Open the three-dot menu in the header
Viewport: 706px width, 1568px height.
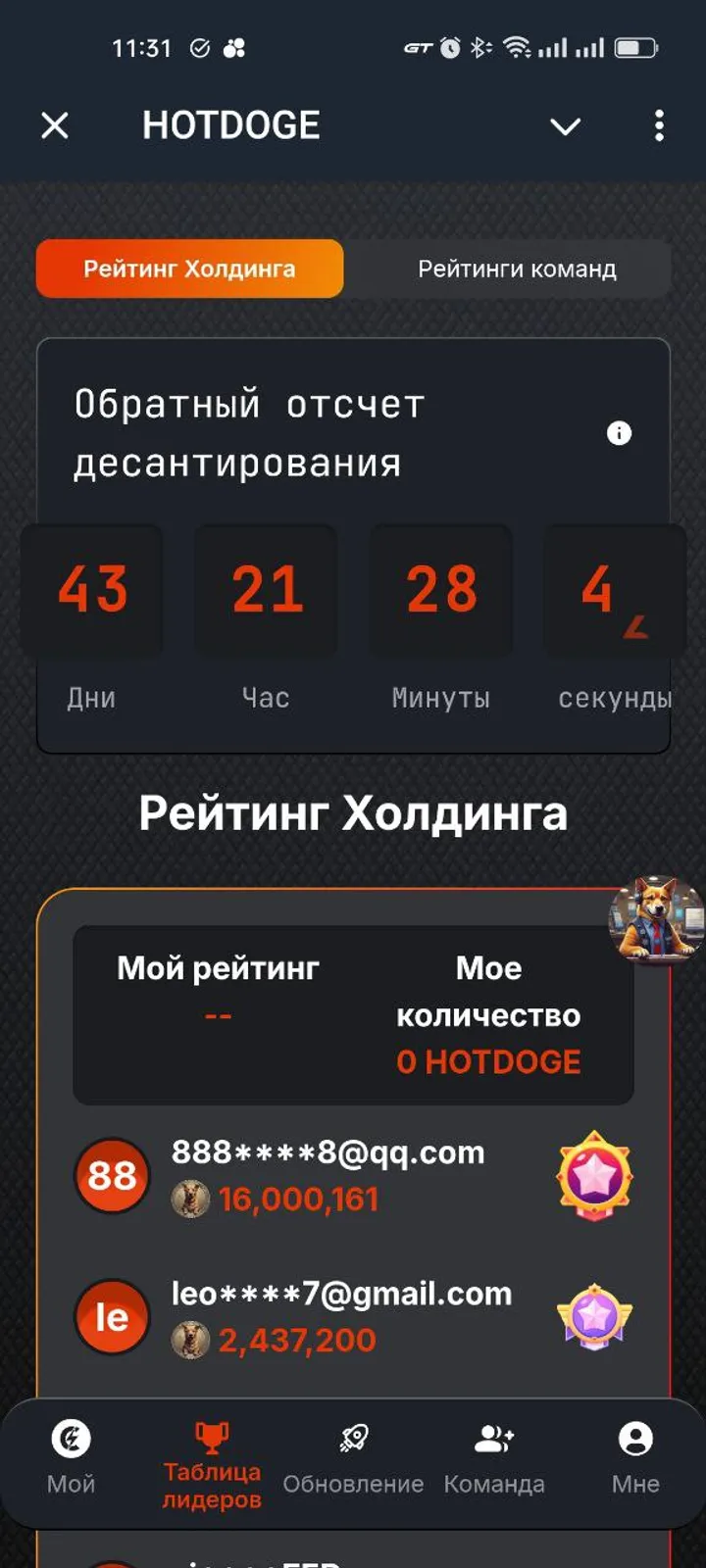point(659,125)
